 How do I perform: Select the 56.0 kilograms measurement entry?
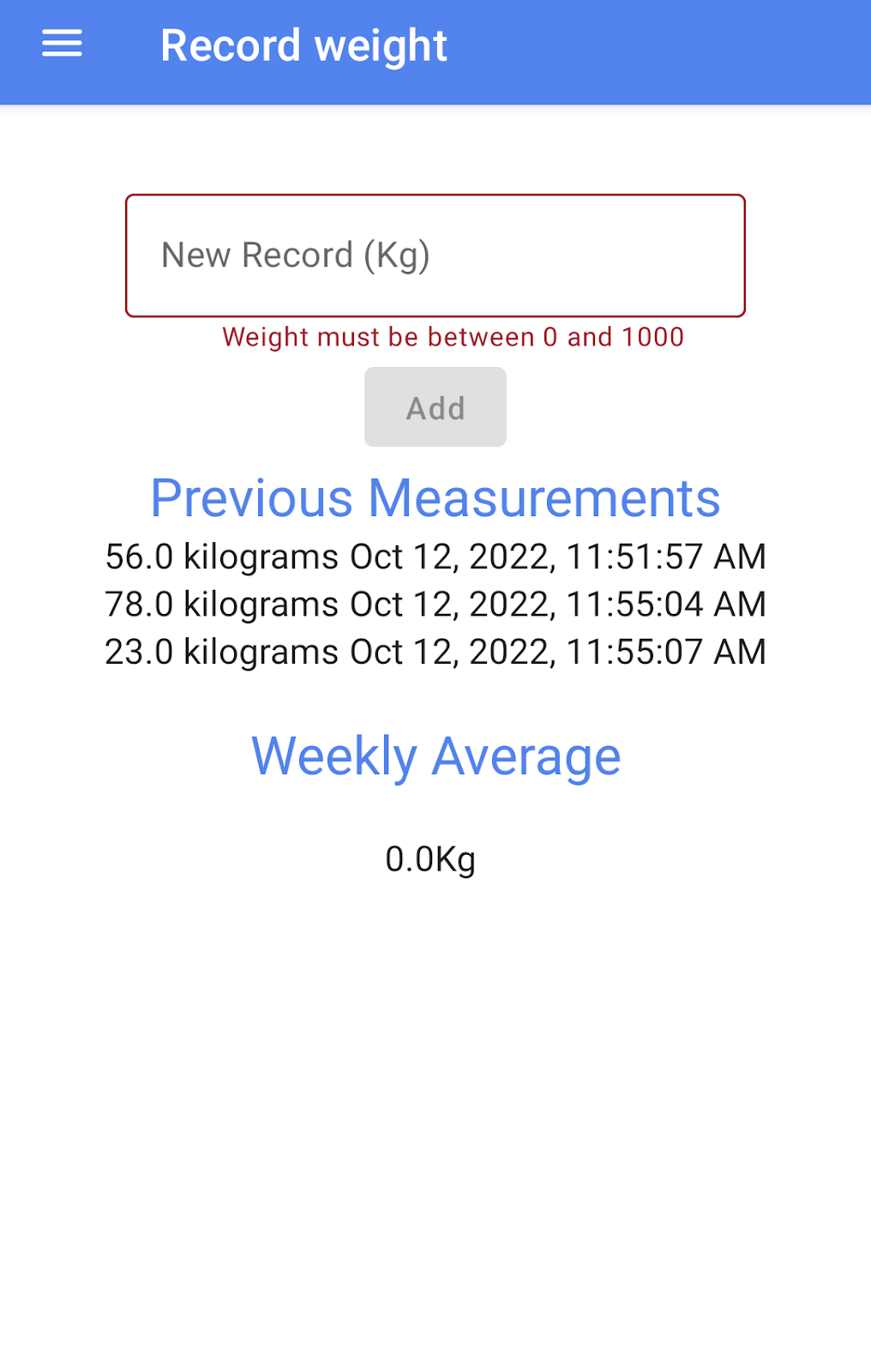(435, 557)
